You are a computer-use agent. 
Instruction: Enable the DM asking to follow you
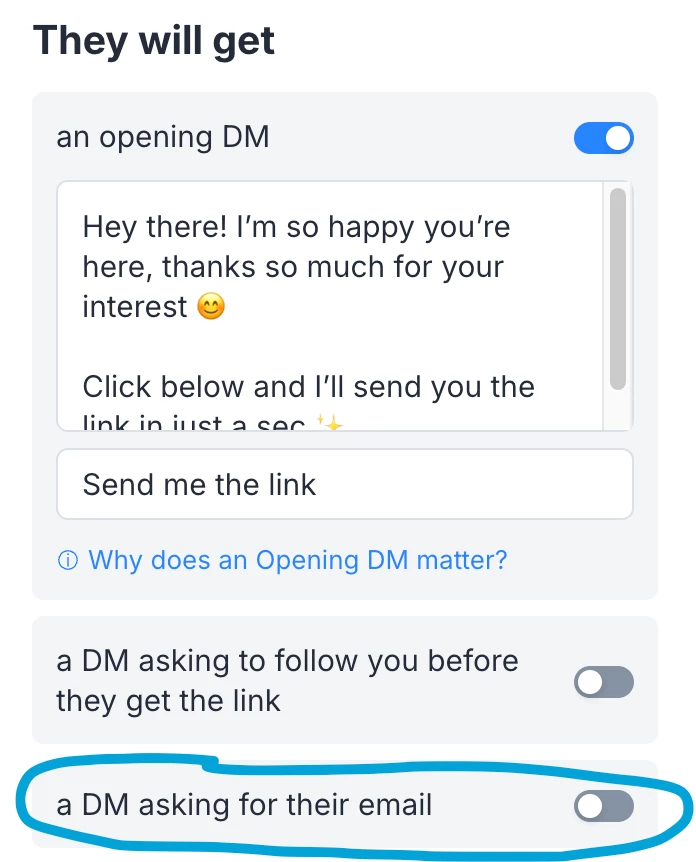click(x=604, y=682)
